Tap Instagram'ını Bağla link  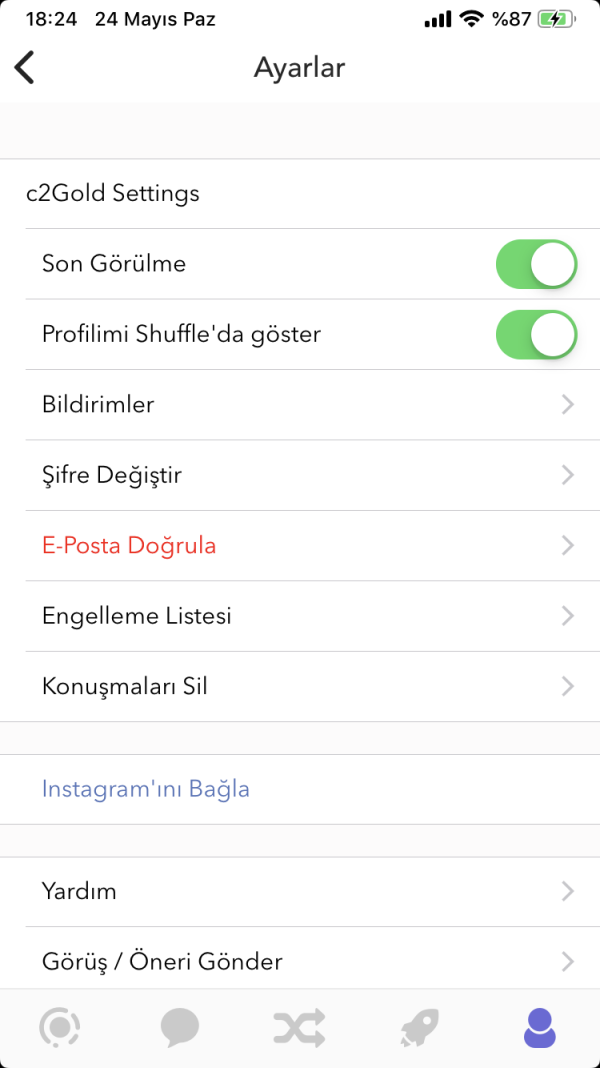146,789
